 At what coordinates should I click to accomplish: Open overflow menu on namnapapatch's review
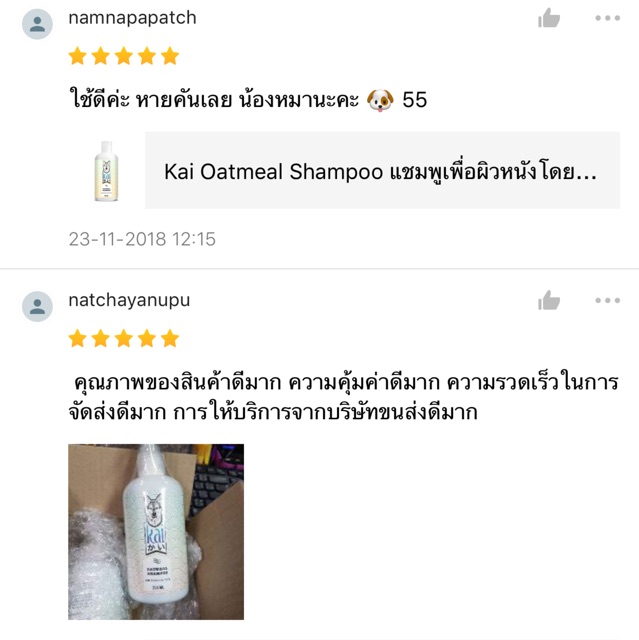click(x=607, y=18)
